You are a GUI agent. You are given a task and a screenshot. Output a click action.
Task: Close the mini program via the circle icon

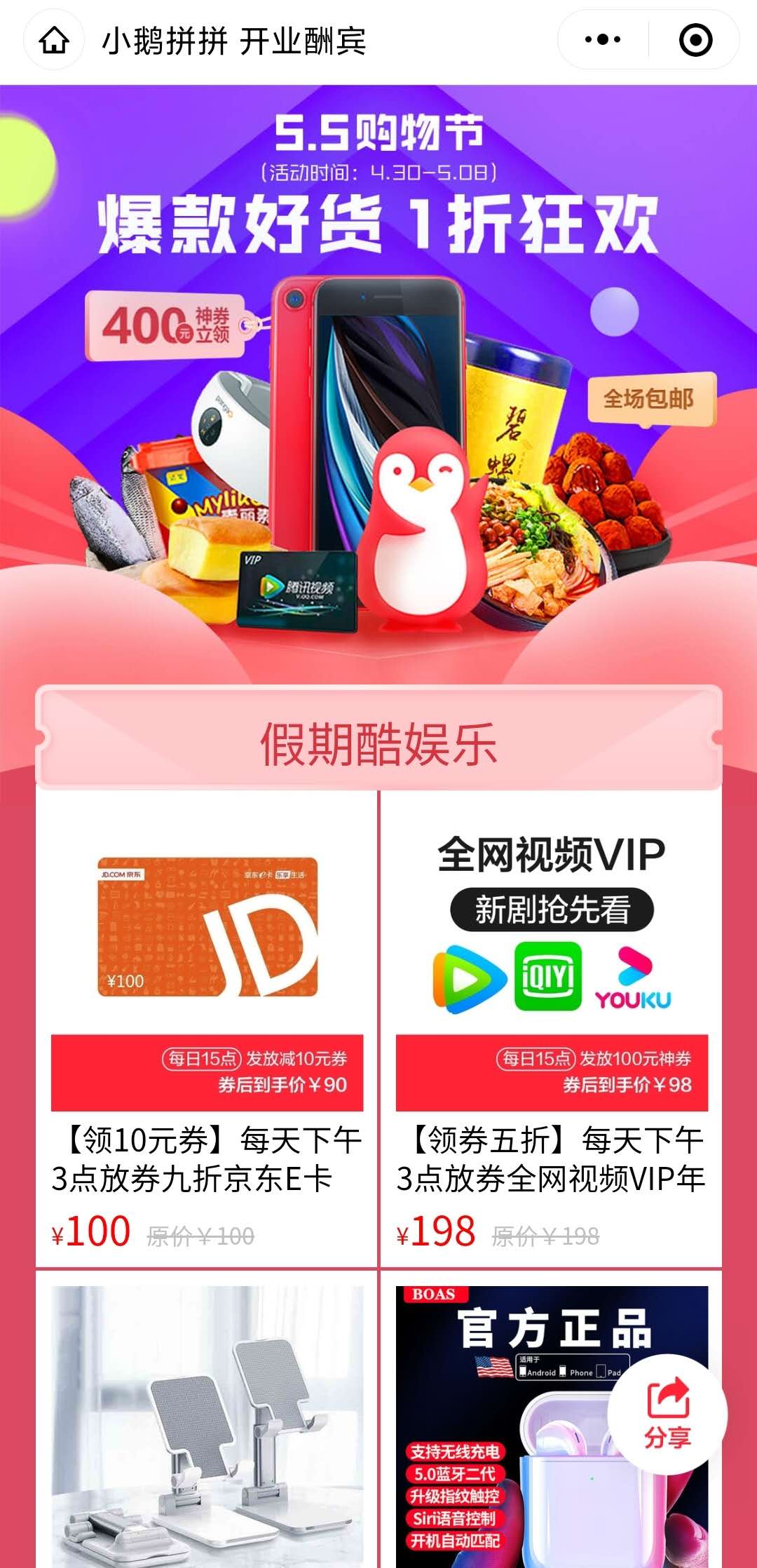pyautogui.click(x=695, y=40)
